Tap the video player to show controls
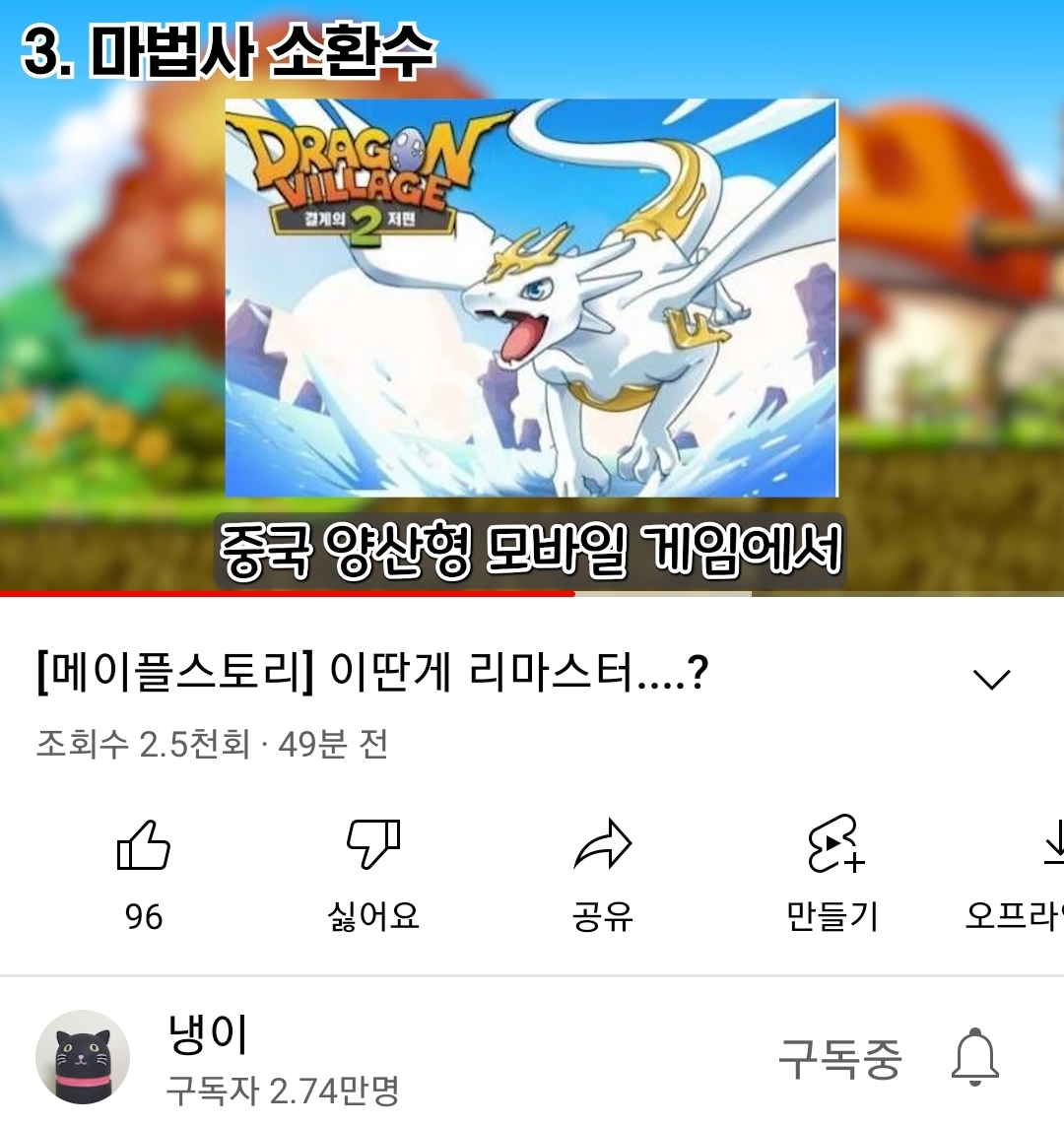The image size is (1064, 1125). 532,296
